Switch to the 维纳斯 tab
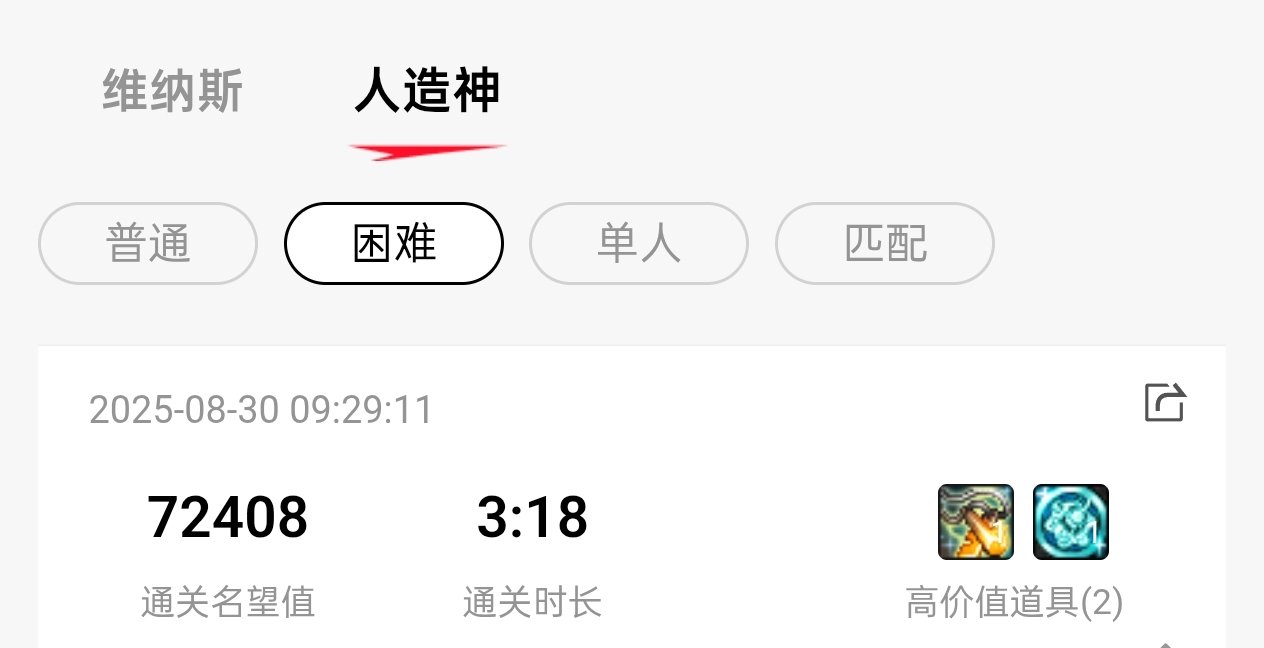The height and width of the screenshot is (648, 1264). 173,93
